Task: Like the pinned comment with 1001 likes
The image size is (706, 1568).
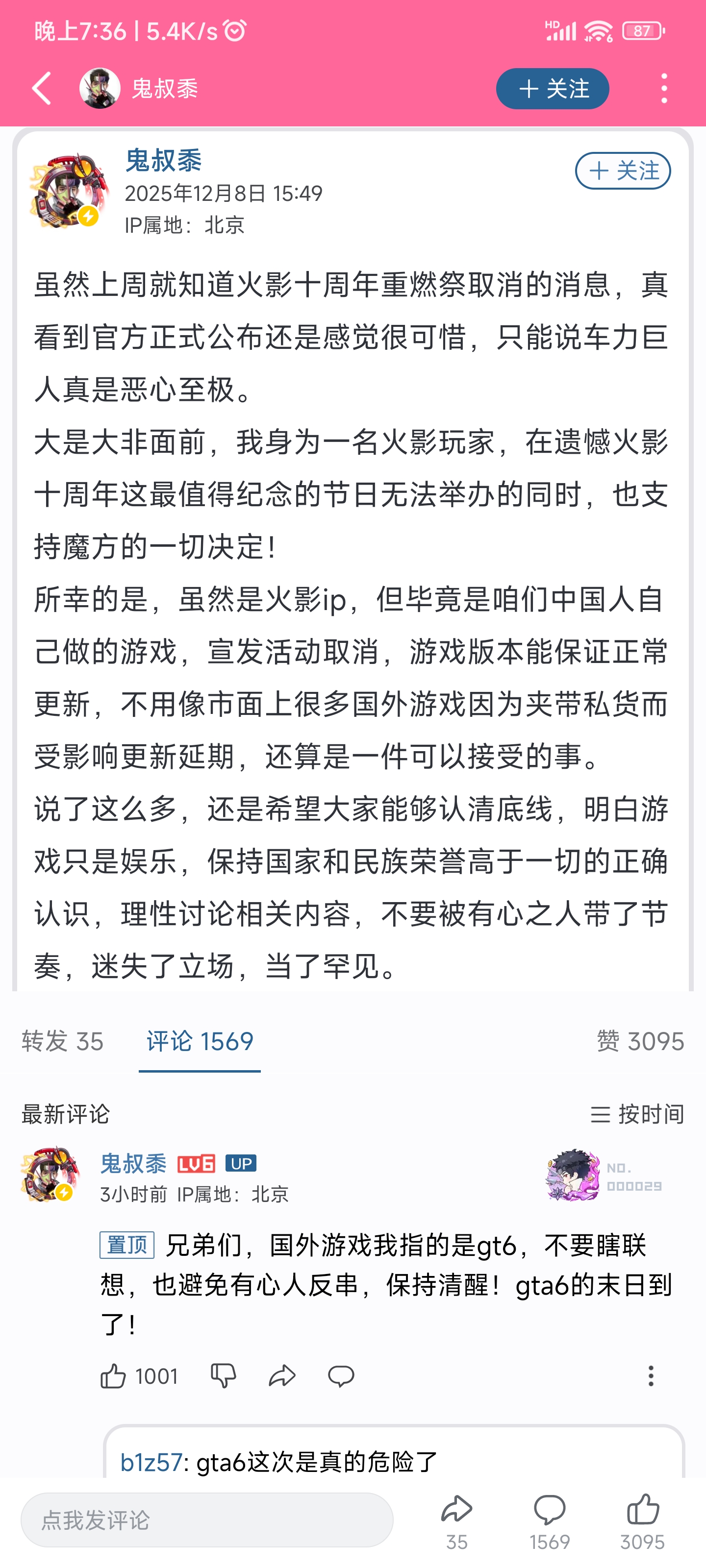Action: click(114, 1376)
